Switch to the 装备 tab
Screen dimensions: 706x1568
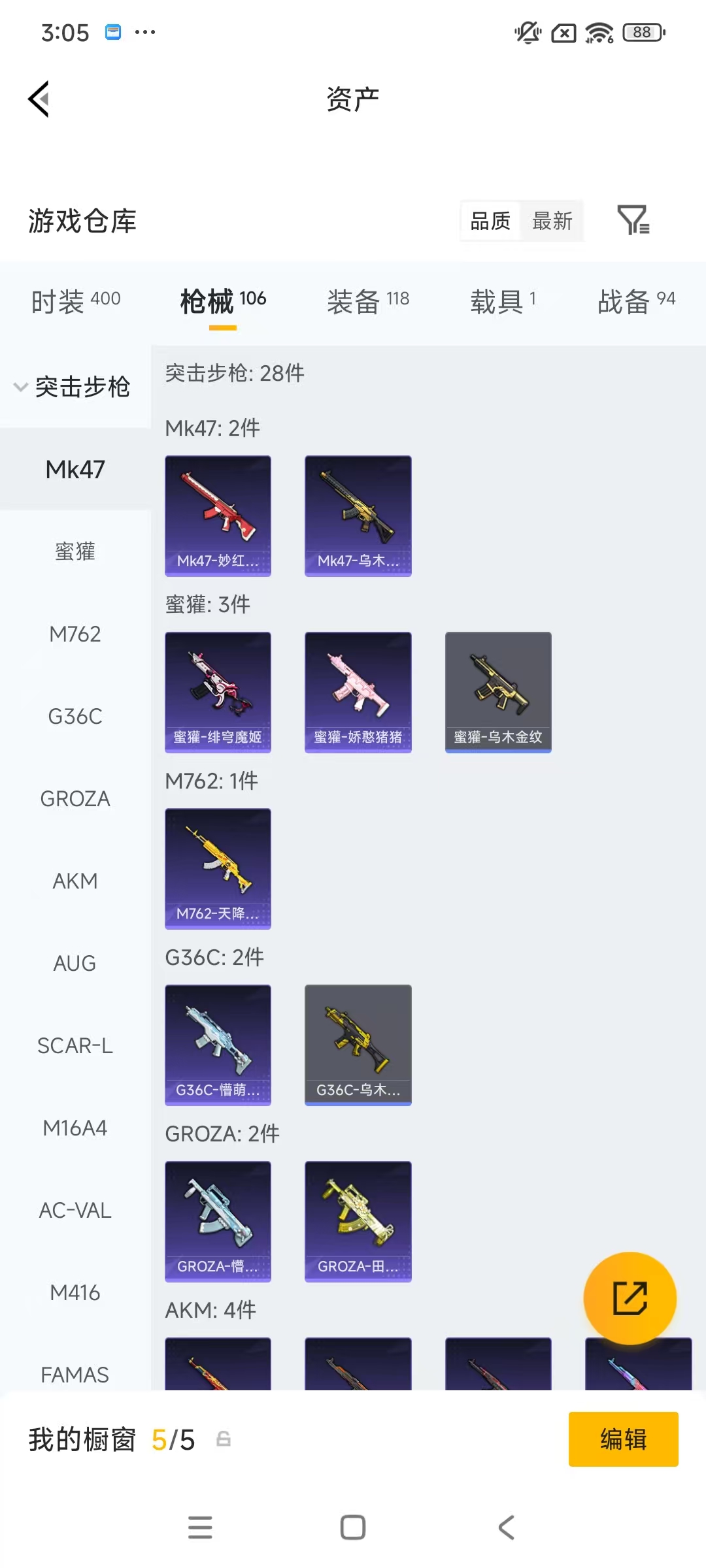[368, 301]
